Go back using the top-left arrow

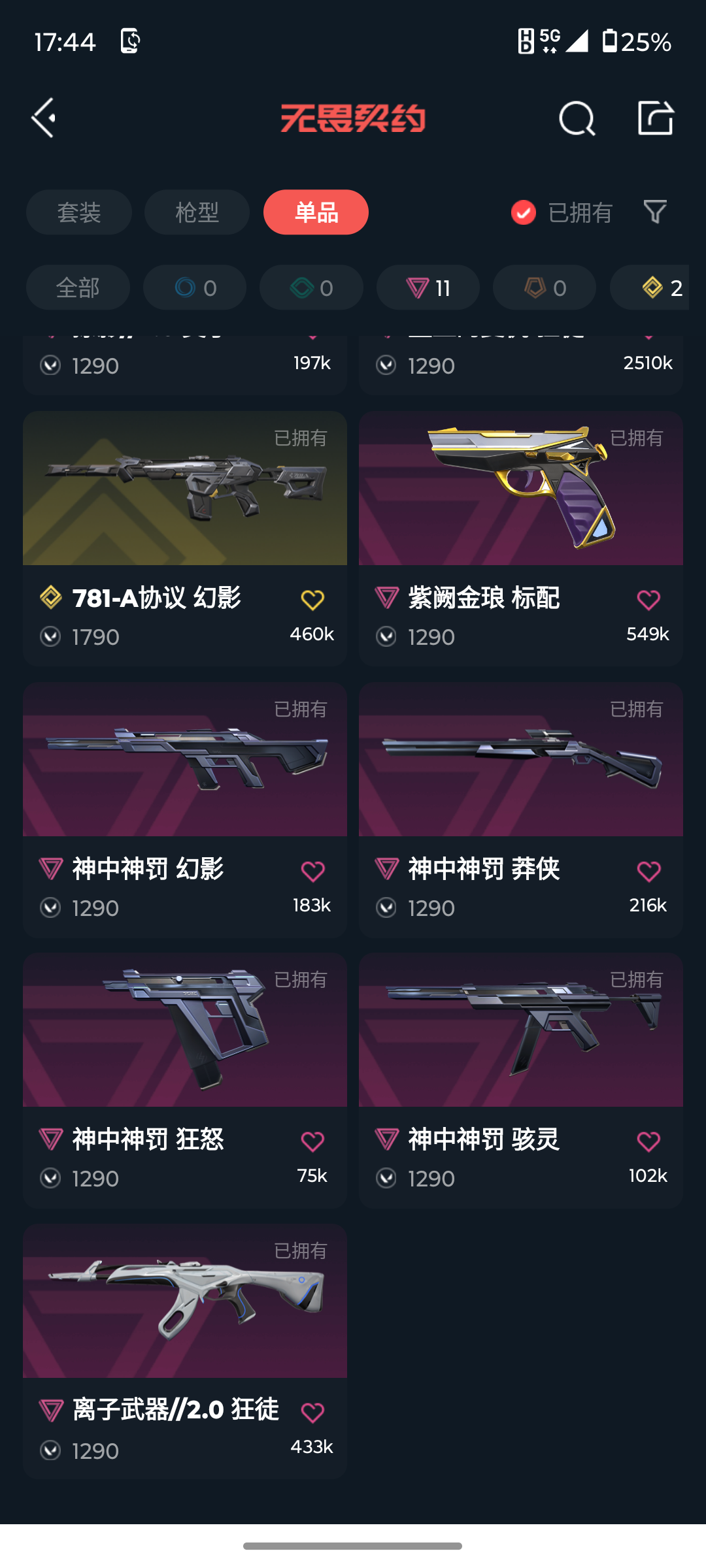coord(44,118)
